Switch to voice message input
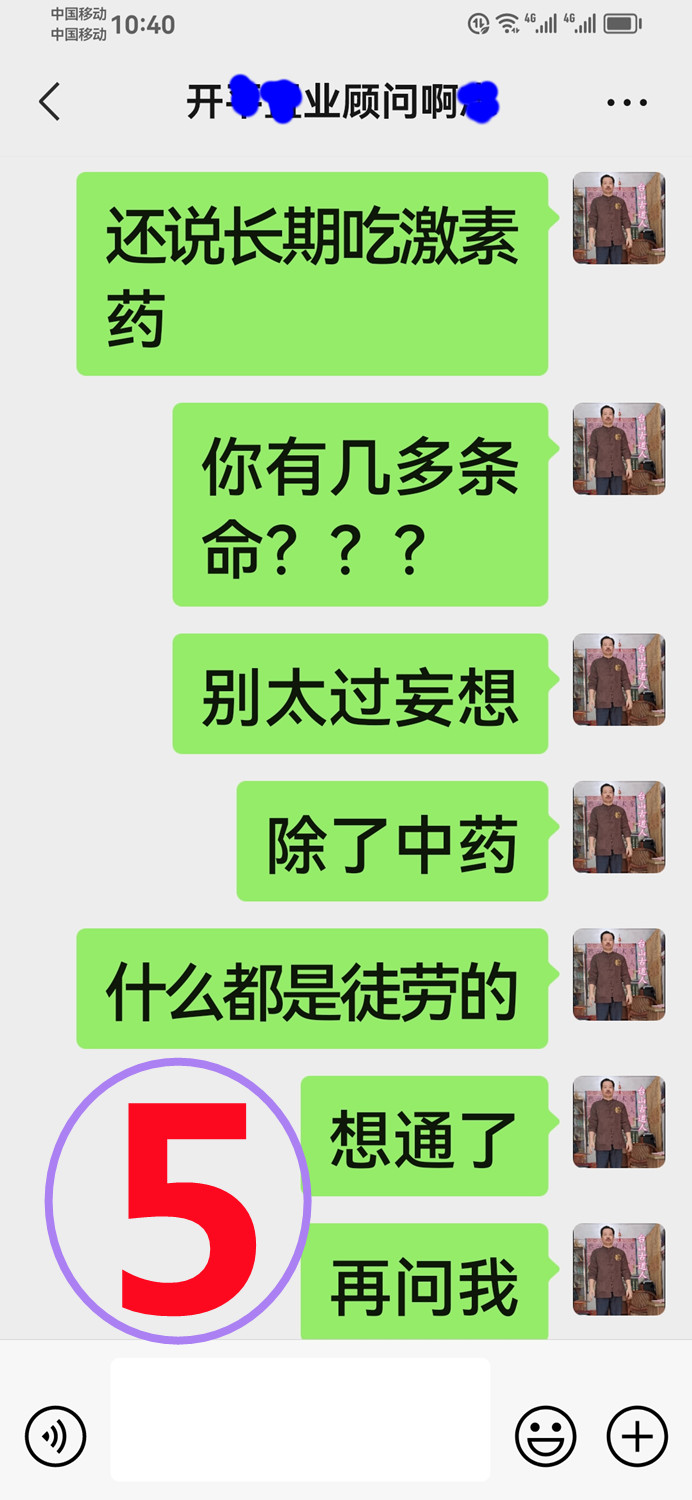This screenshot has height=1500, width=692. click(x=56, y=1437)
